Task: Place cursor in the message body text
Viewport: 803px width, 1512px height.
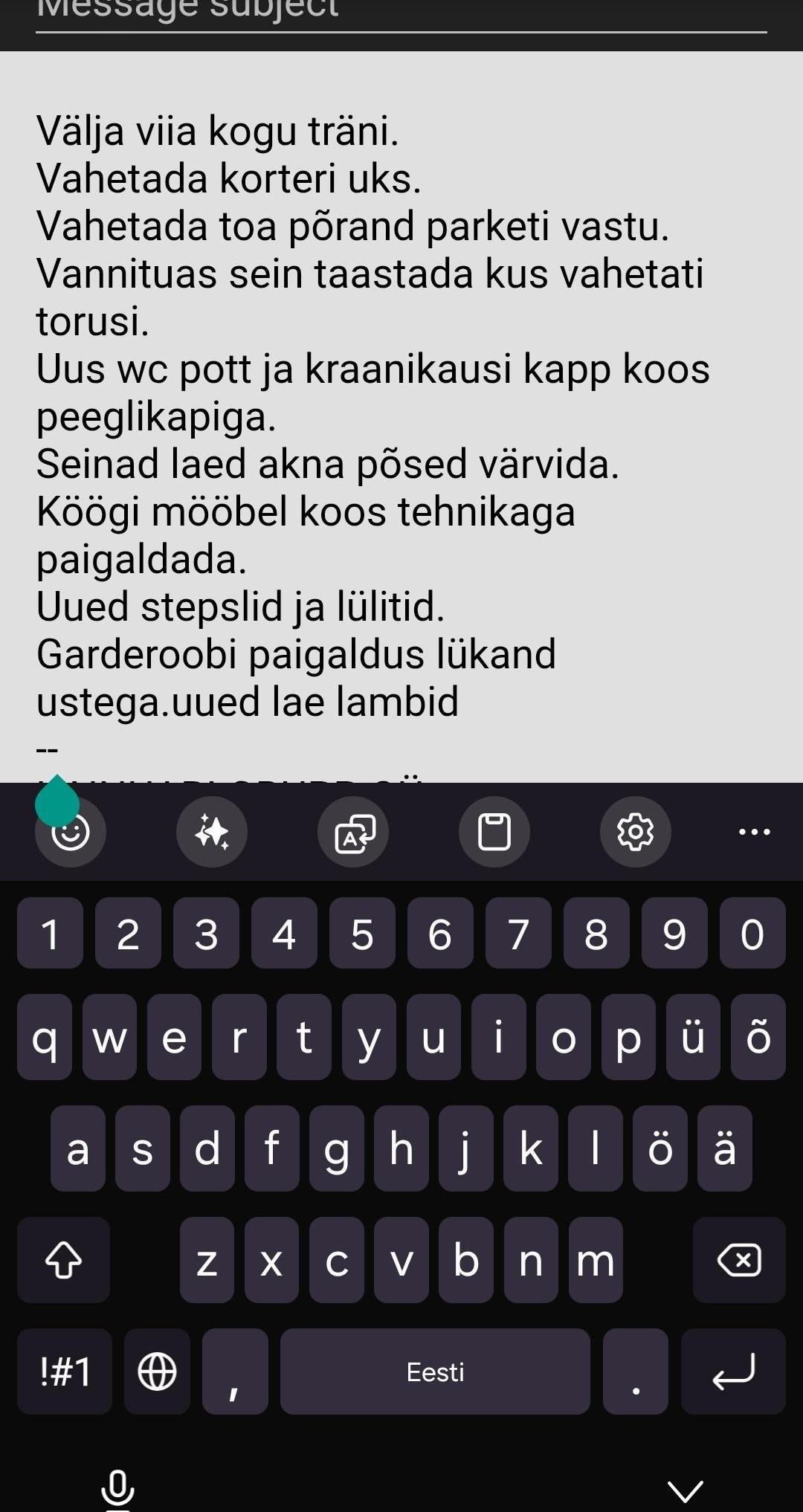Action: [x=372, y=416]
